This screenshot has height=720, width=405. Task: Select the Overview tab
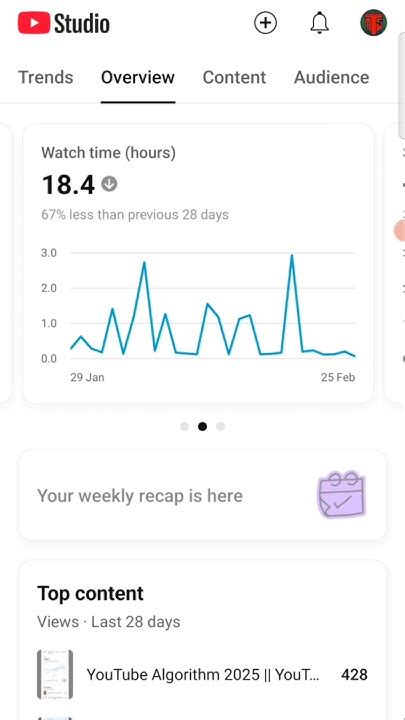click(138, 77)
